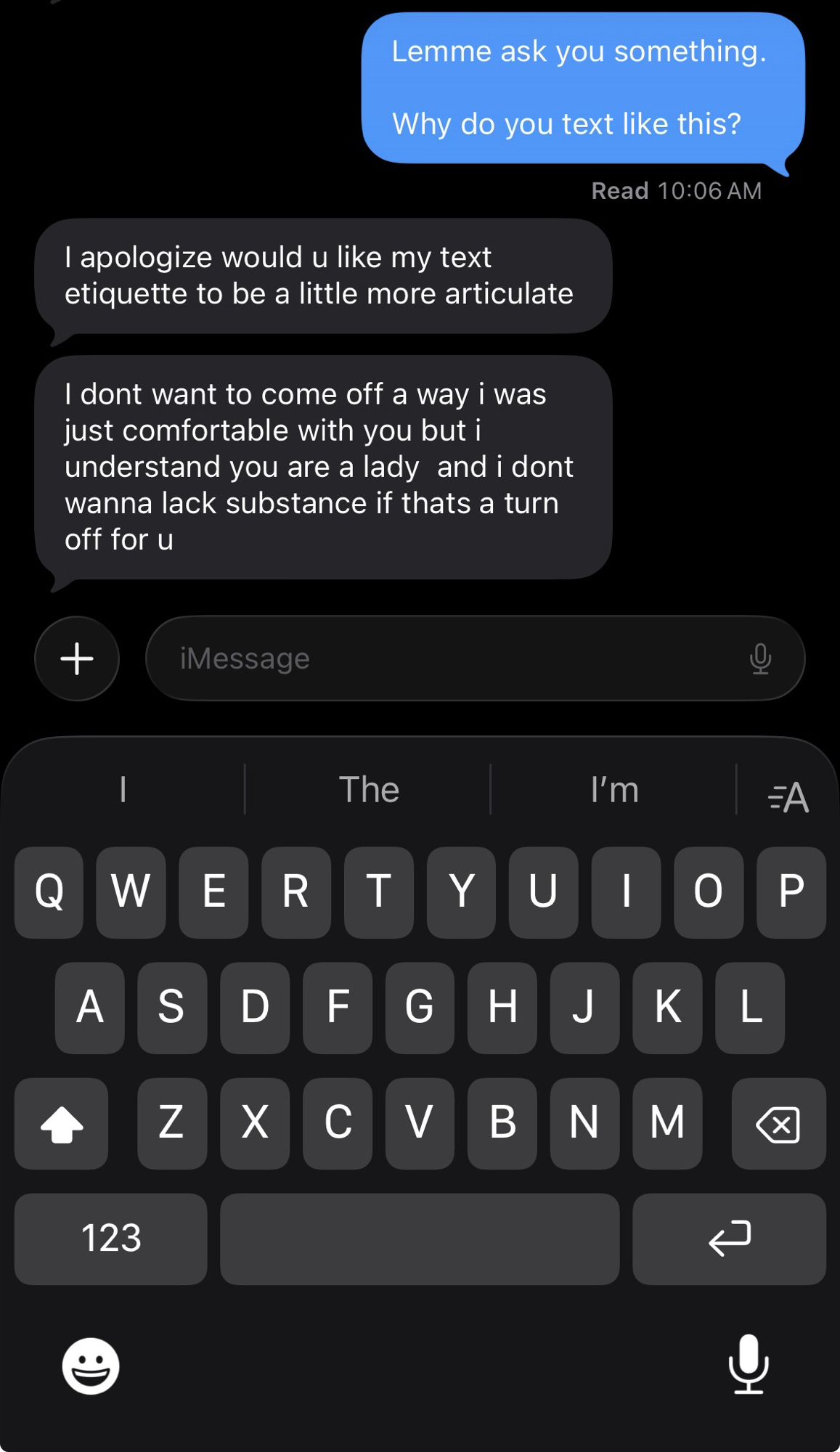Screen dimensions: 840x1452
Task: Open the plus attachments menu
Action: click(x=77, y=658)
